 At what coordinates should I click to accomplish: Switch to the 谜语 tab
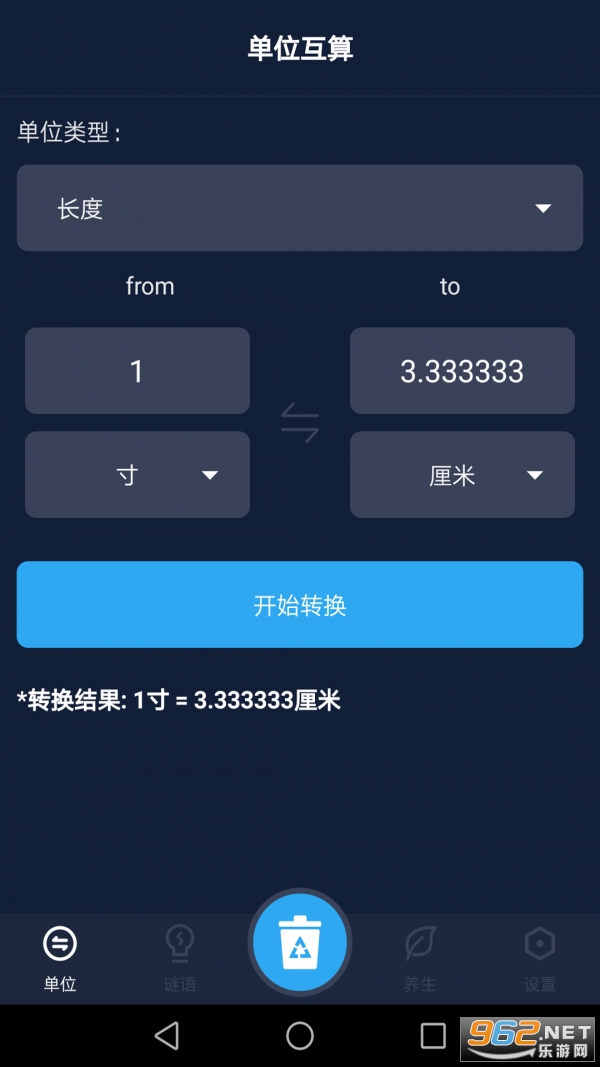tap(180, 959)
